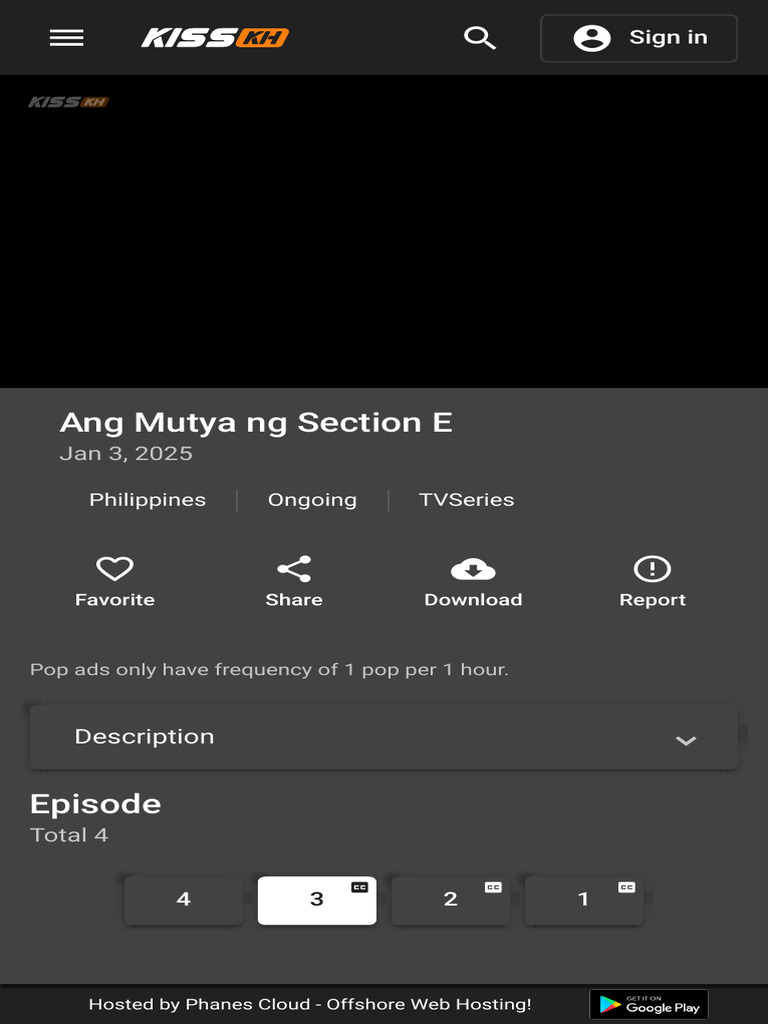Image resolution: width=768 pixels, height=1024 pixels.
Task: Select episode 3
Action: (317, 900)
